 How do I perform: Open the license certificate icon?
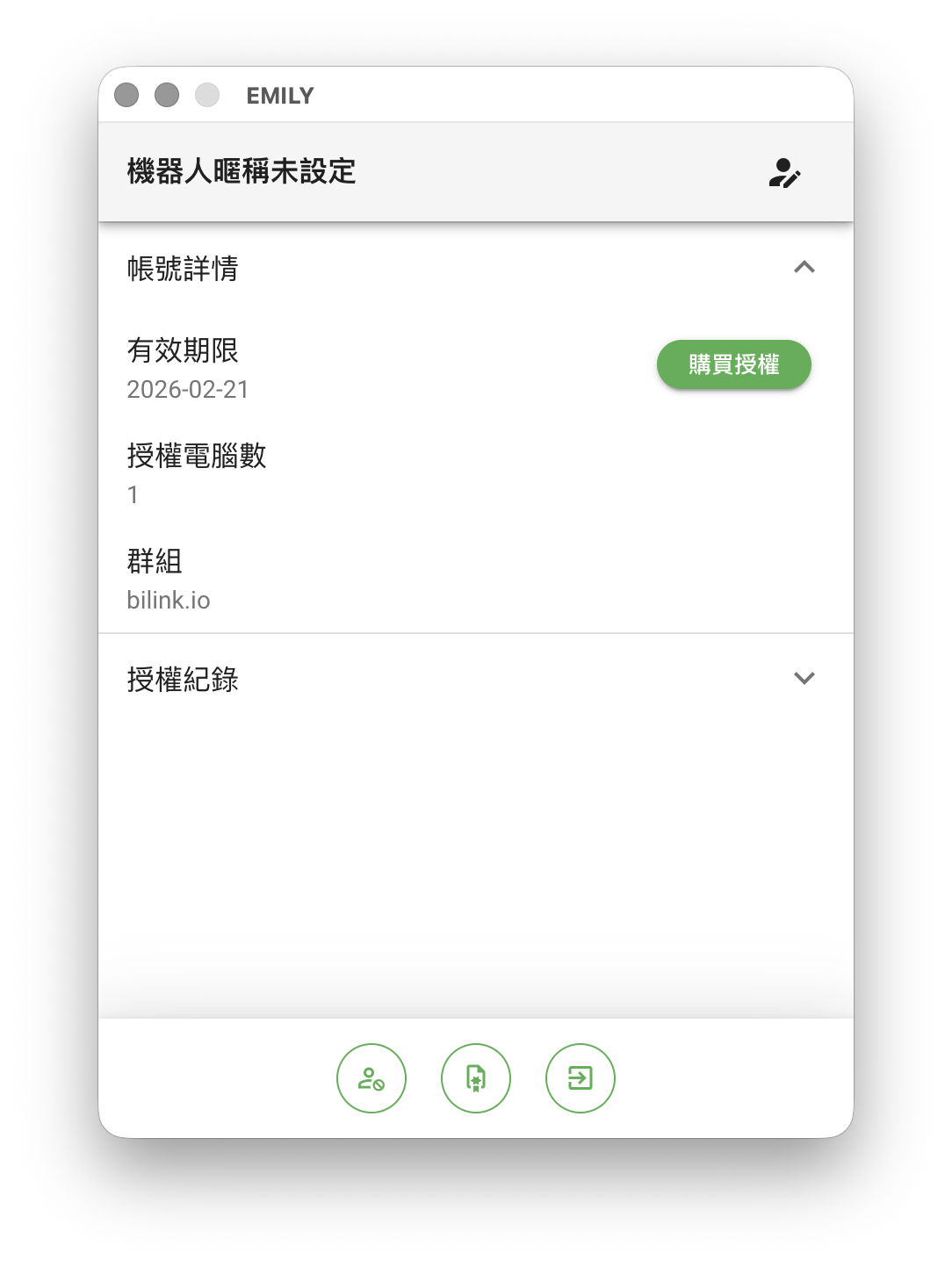476,1078
